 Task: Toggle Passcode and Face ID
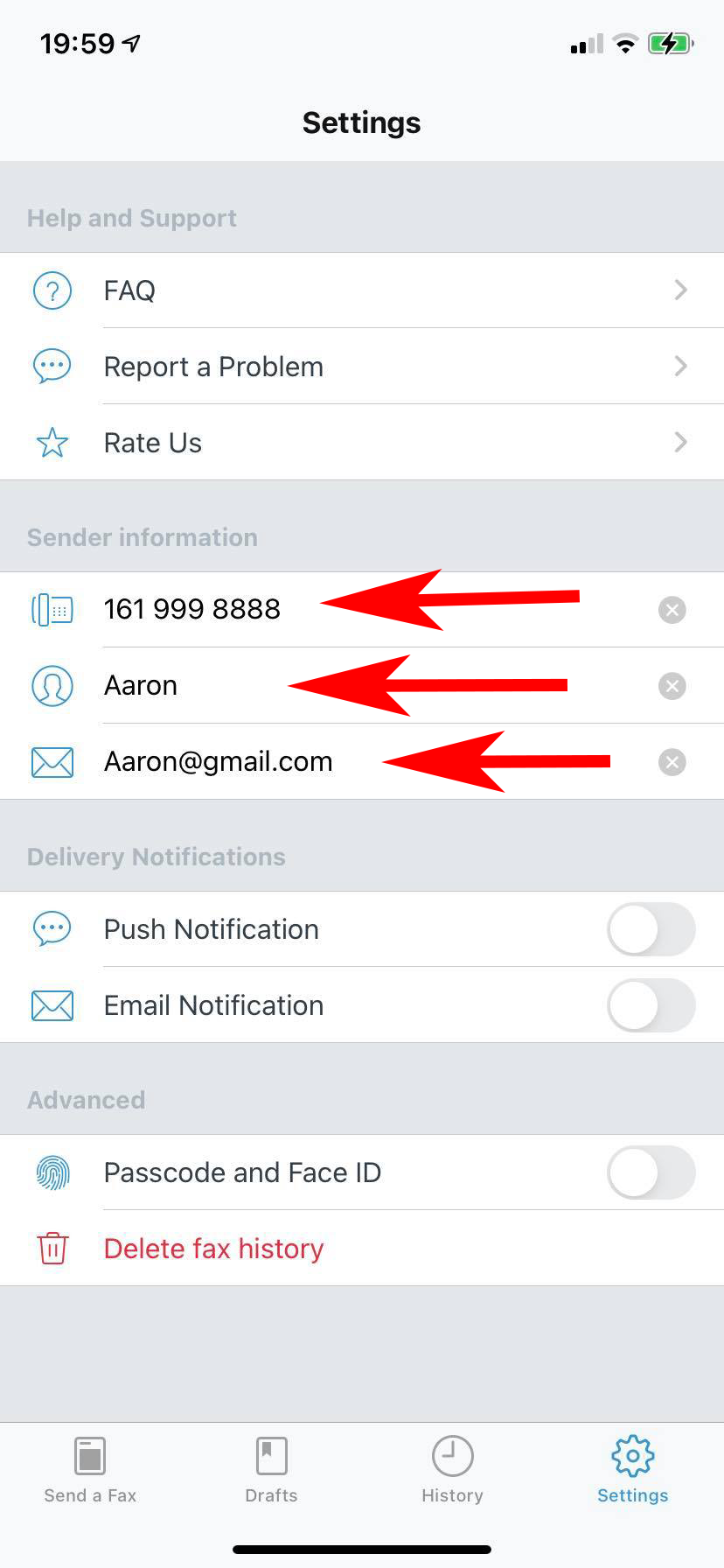[651, 1172]
